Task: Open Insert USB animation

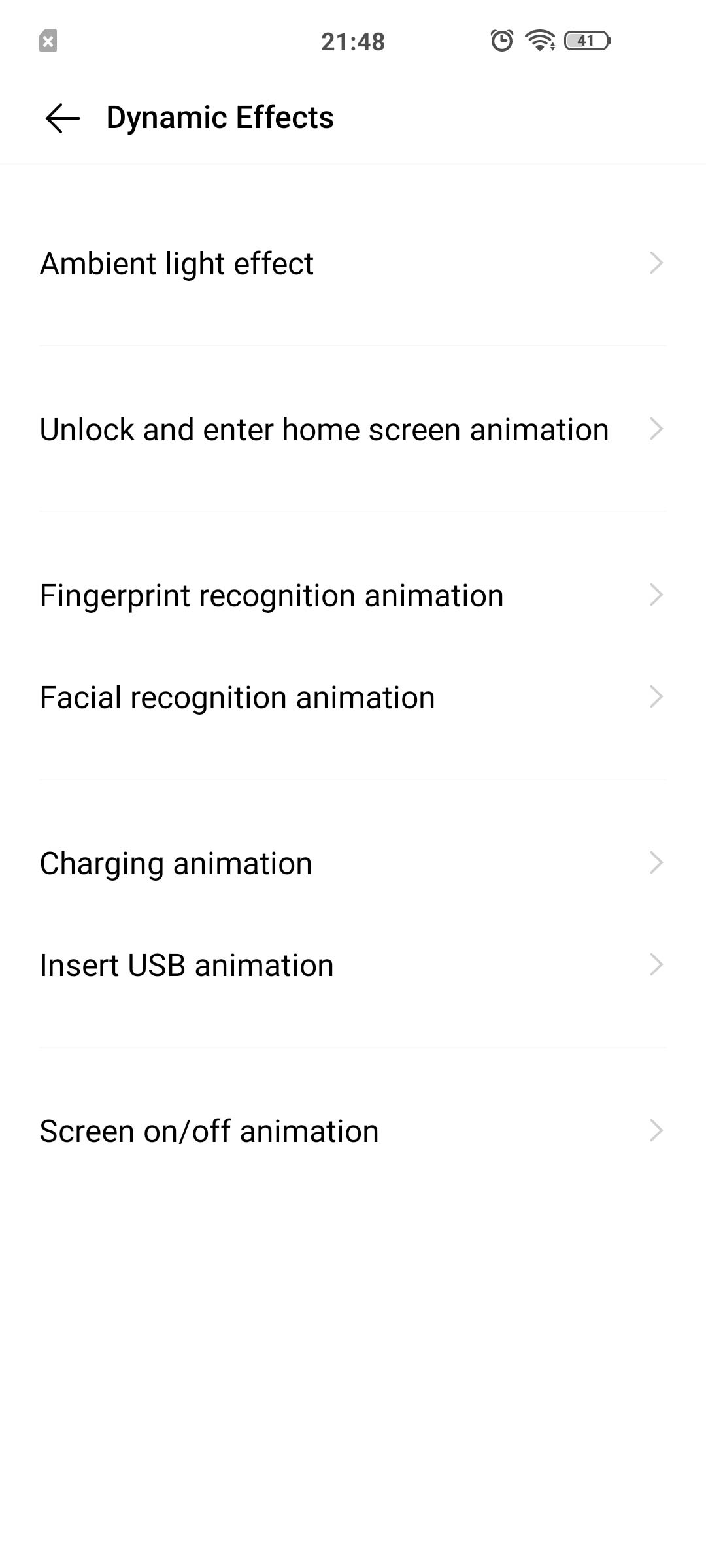Action: pos(353,965)
